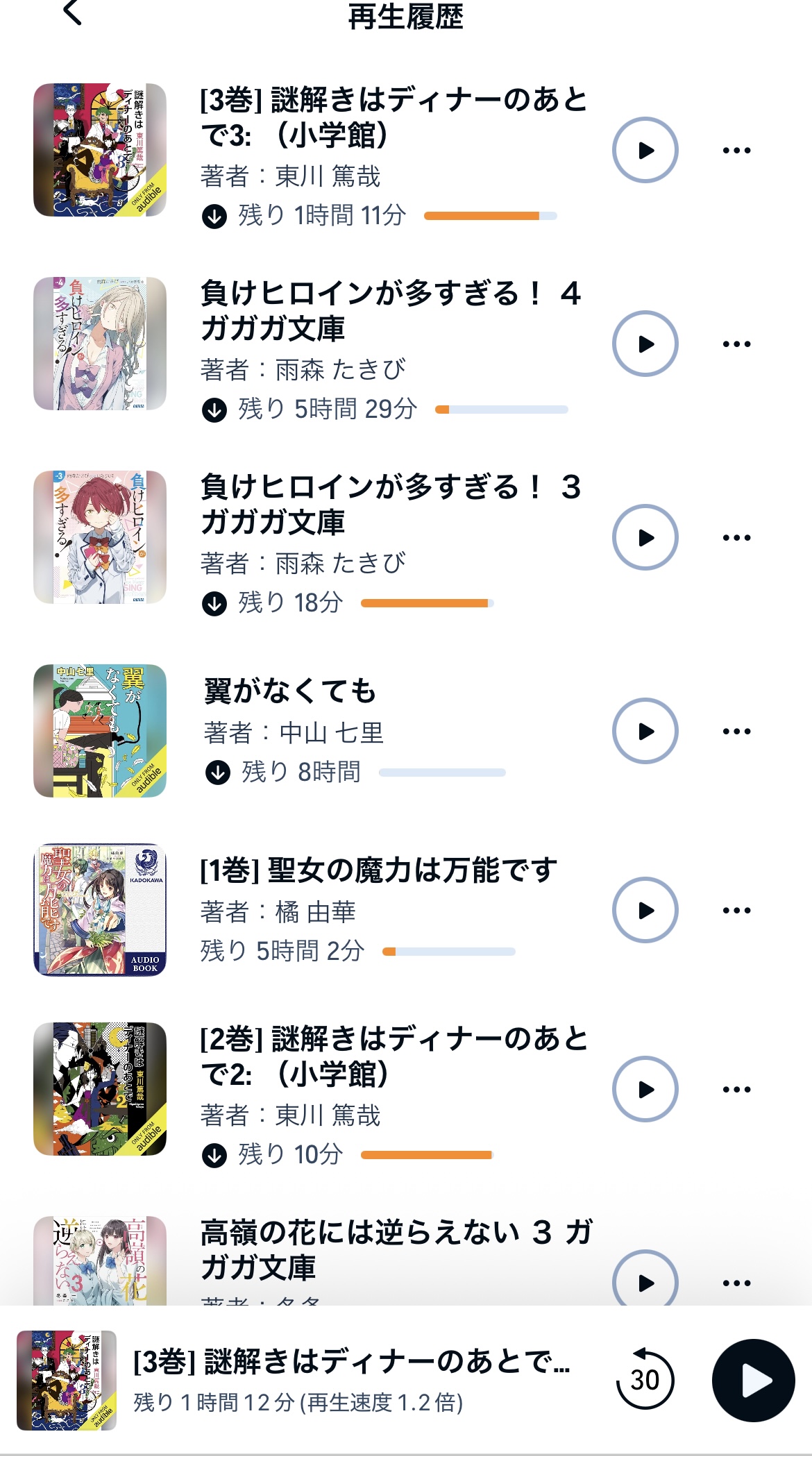Viewport: 812px width, 1459px height.
Task: Play 翼がなくても audiobook
Action: [x=645, y=731]
